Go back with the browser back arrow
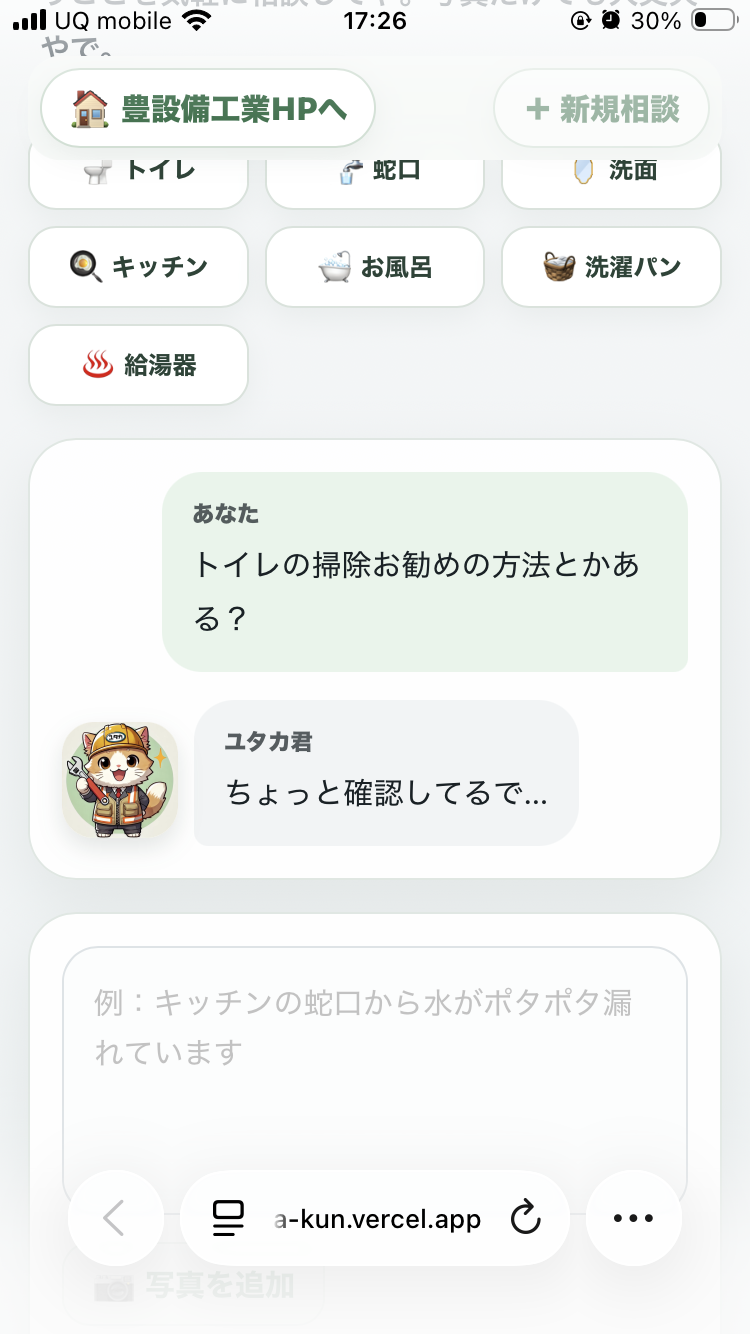Image resolution: width=750 pixels, height=1334 pixels. (115, 1218)
